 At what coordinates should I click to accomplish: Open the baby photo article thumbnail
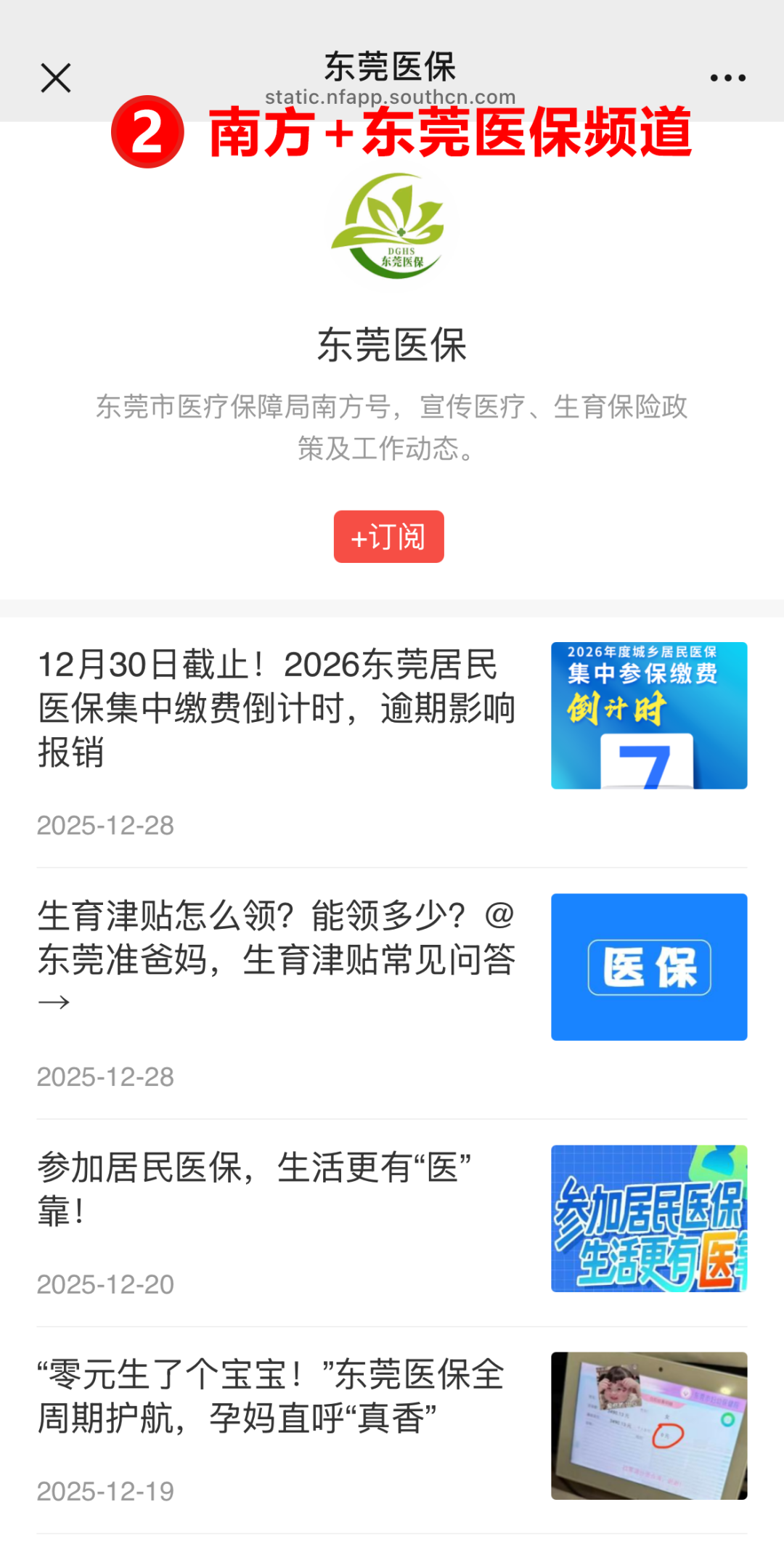click(x=648, y=1426)
